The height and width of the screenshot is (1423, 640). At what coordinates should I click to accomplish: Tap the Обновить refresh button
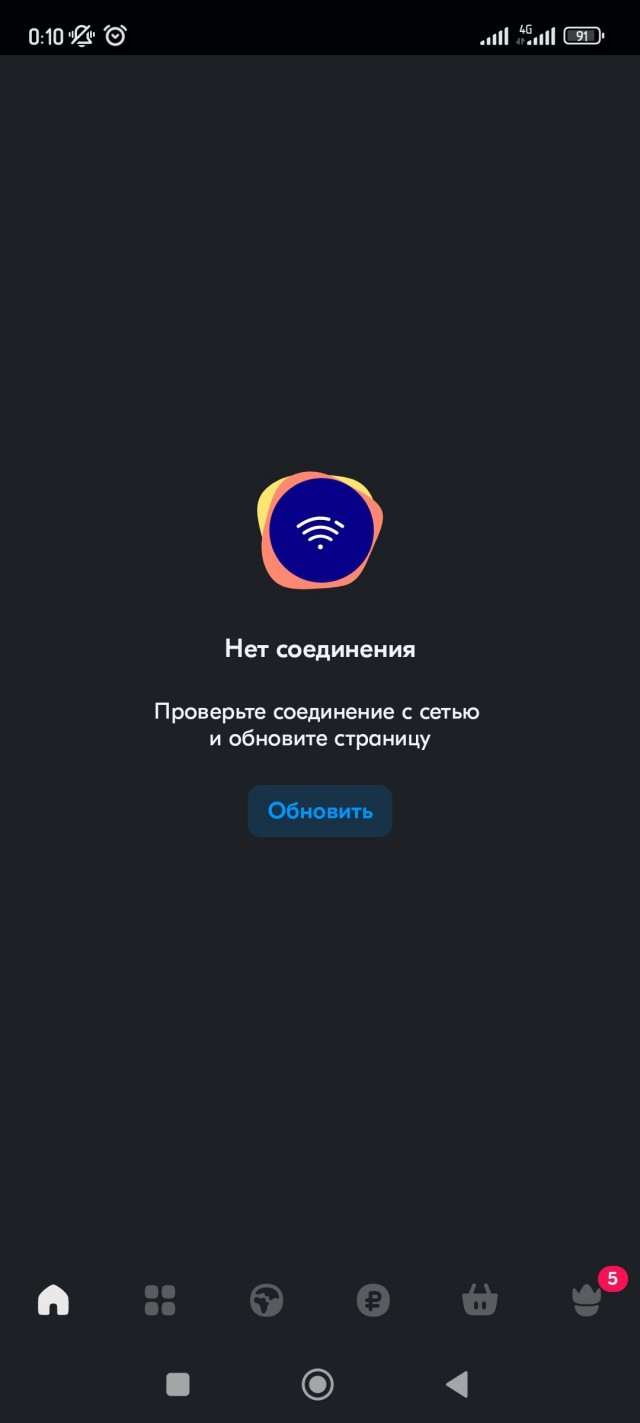tap(320, 811)
